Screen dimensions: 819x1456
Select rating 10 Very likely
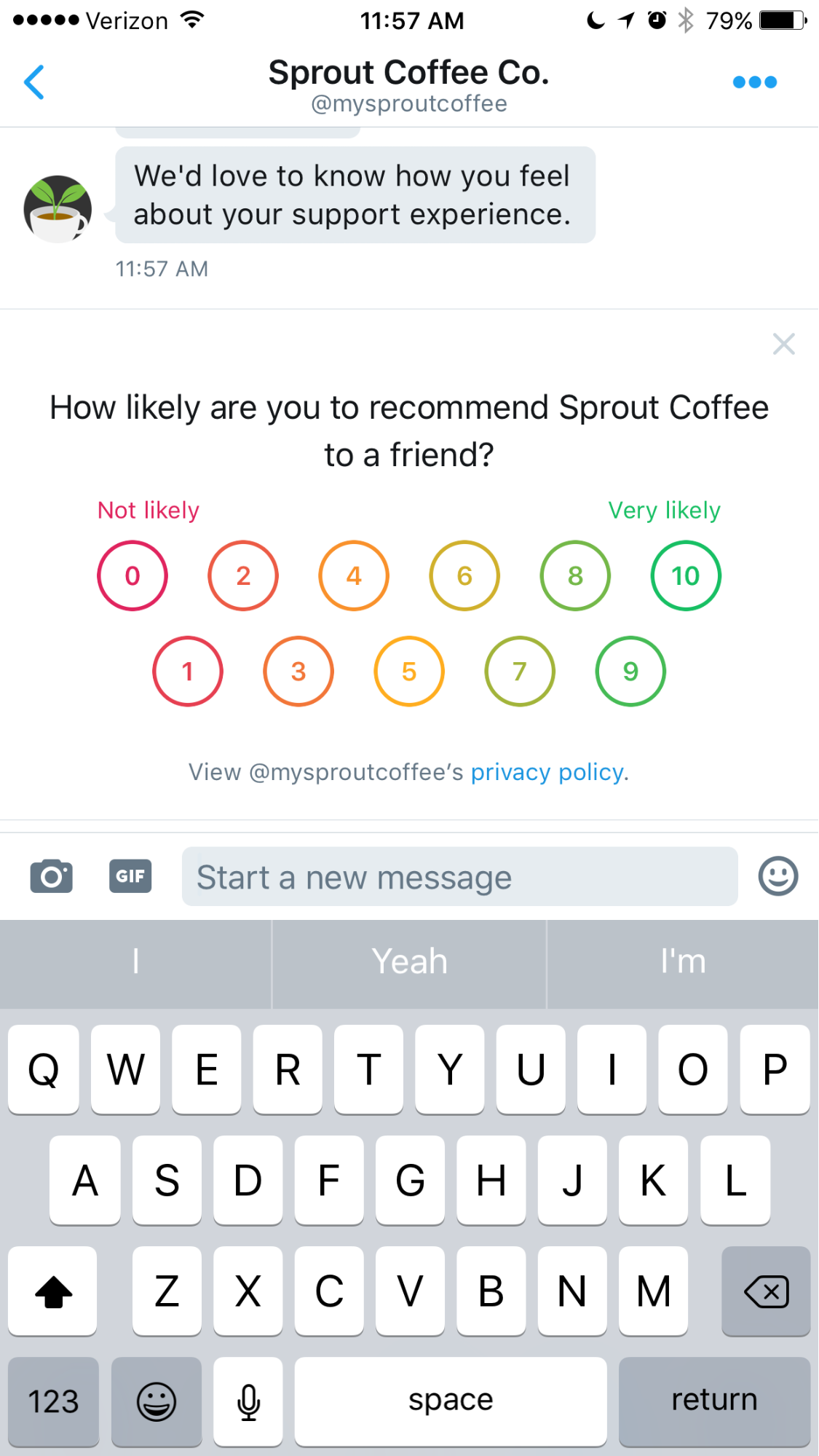pos(685,575)
